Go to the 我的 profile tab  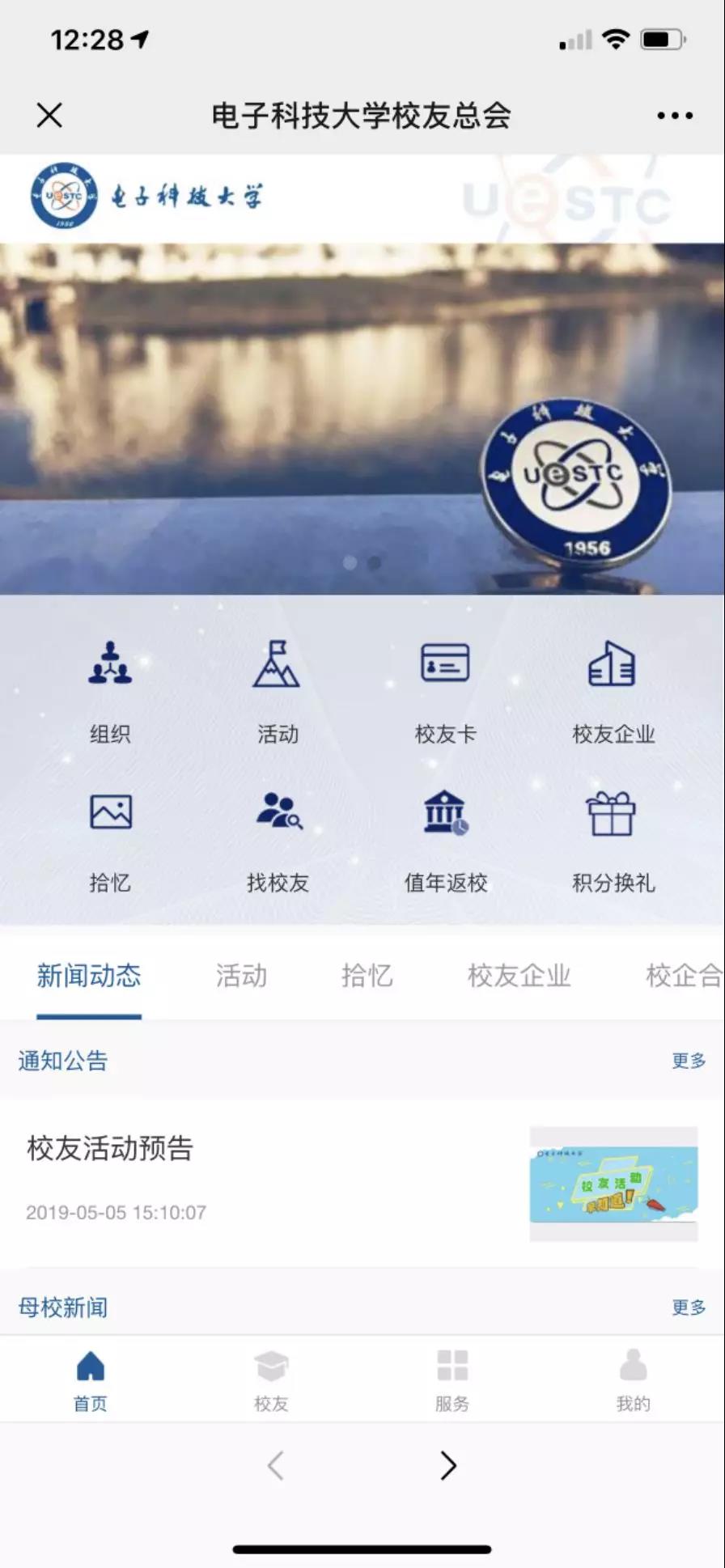[633, 1380]
